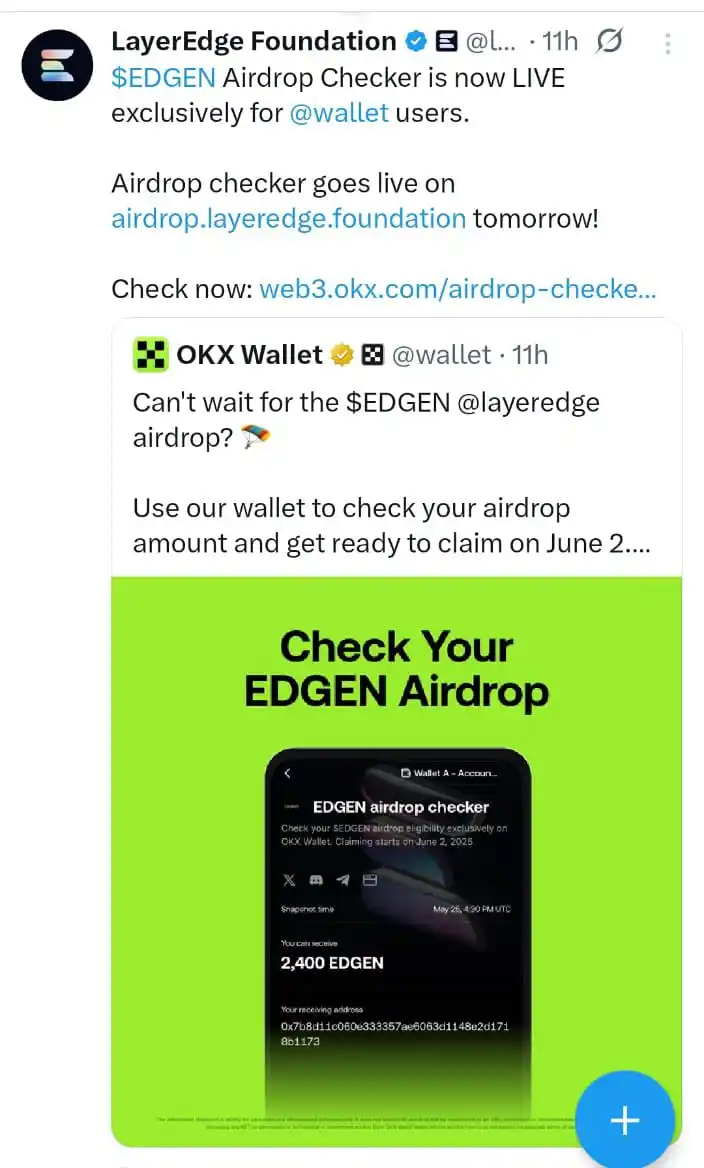Open the web3.okx.com airdrop-checker link
Viewport: 704px width, 1168px height.
pyautogui.click(x=457, y=289)
